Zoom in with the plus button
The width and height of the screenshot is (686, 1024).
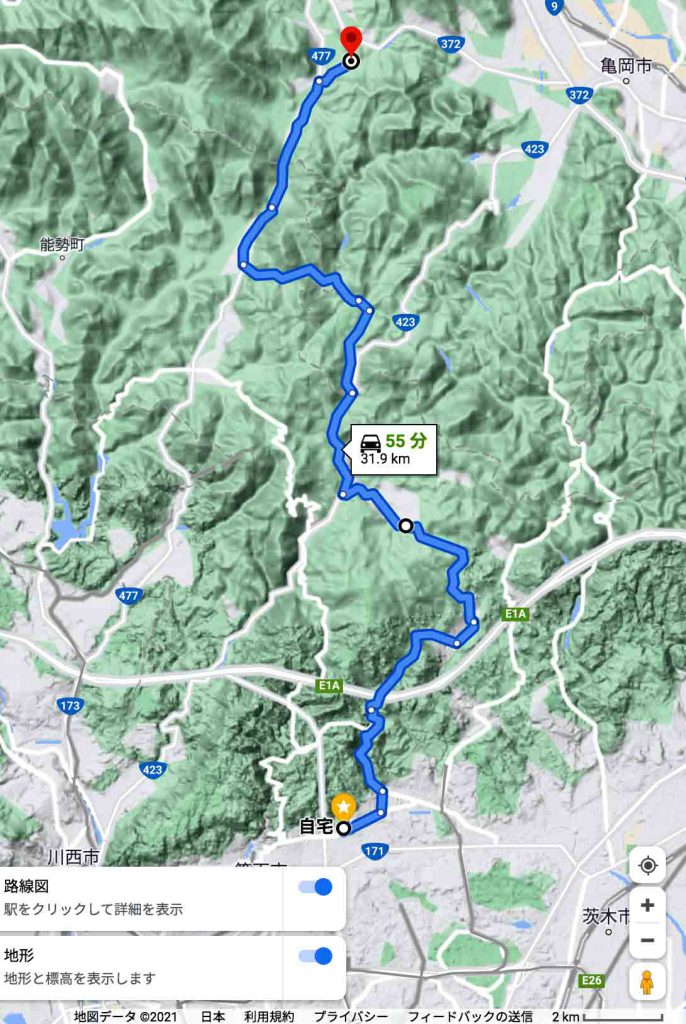pyautogui.click(x=647, y=906)
